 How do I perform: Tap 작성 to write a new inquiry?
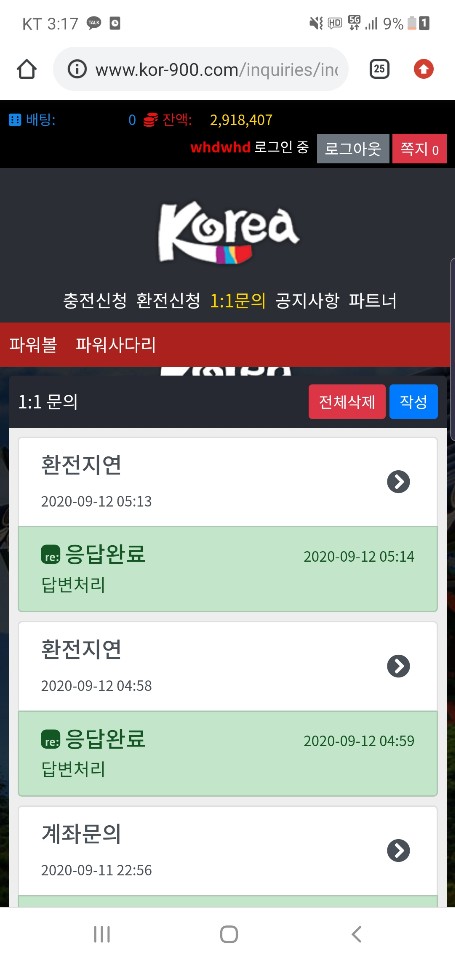413,402
